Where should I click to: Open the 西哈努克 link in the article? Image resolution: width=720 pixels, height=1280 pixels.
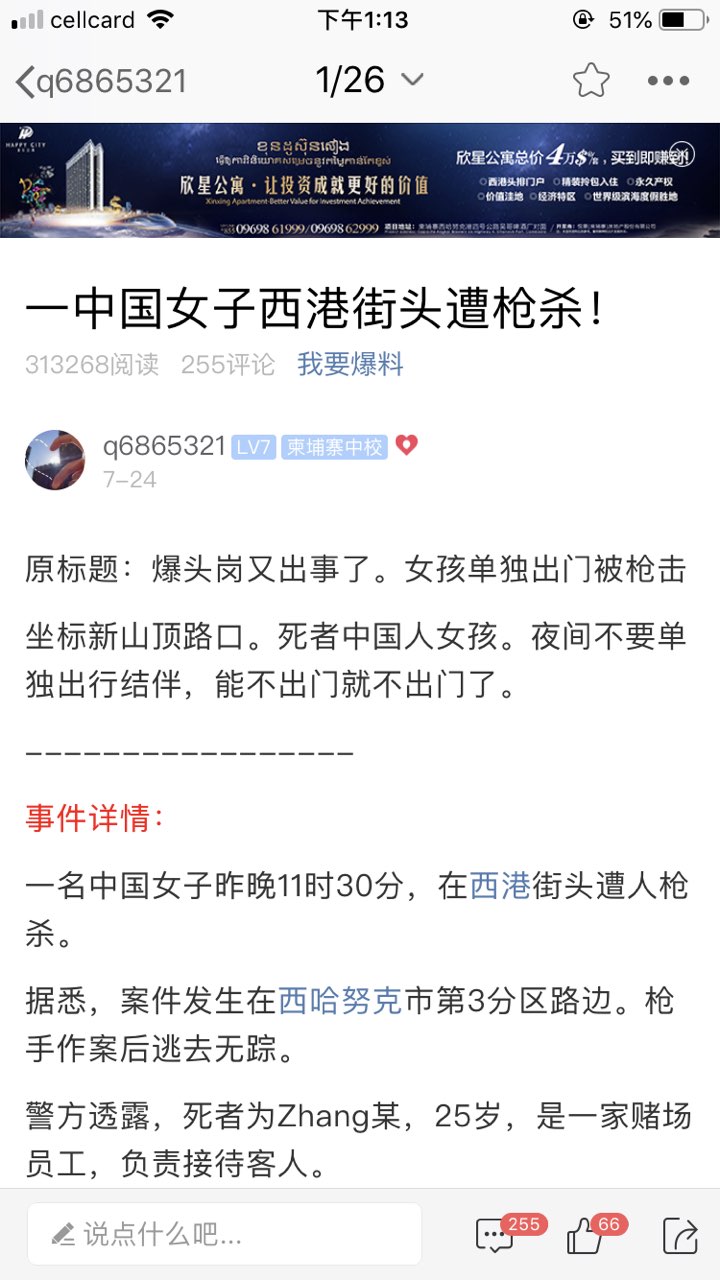340,1001
